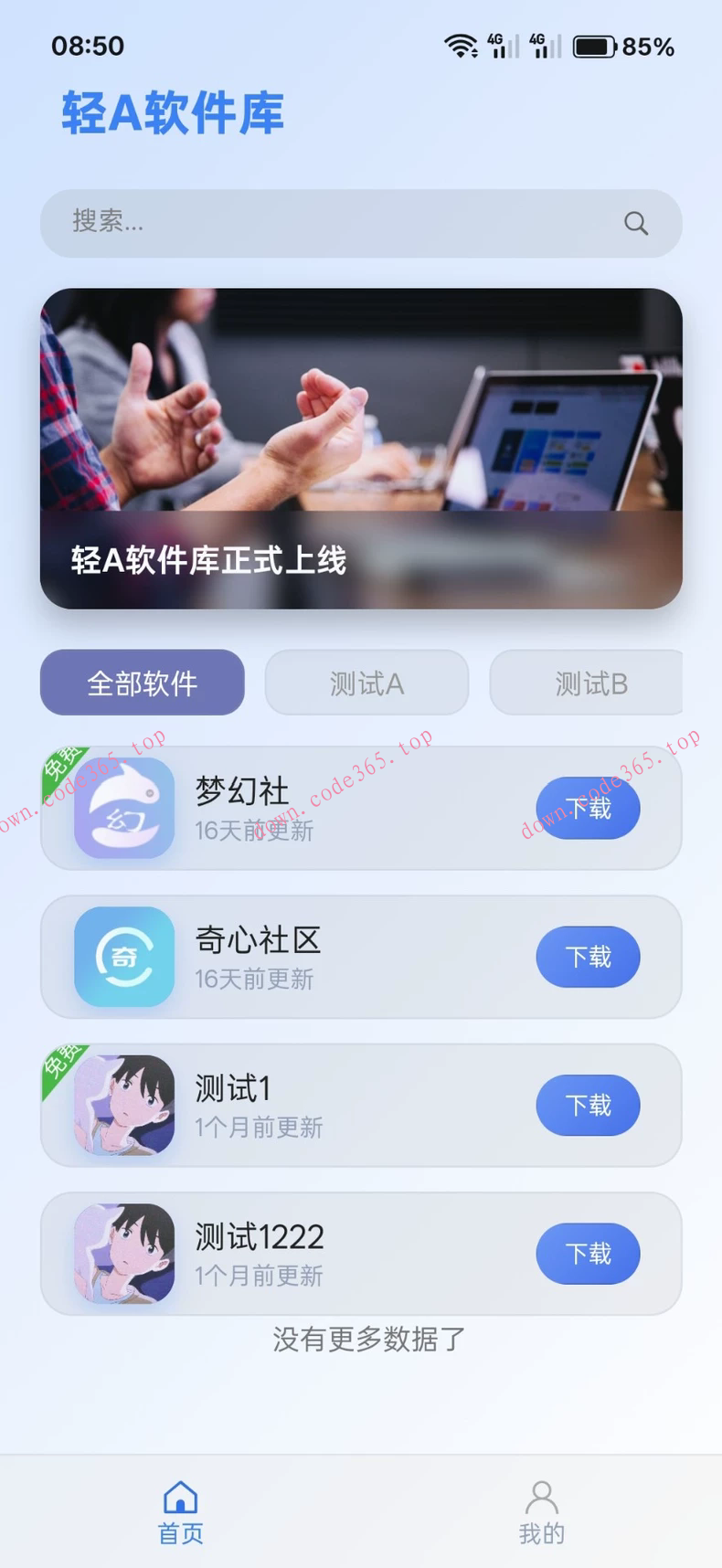This screenshot has height=1568, width=722.
Task: Expand the 梦幻社 list entry for details
Action: tap(320, 808)
